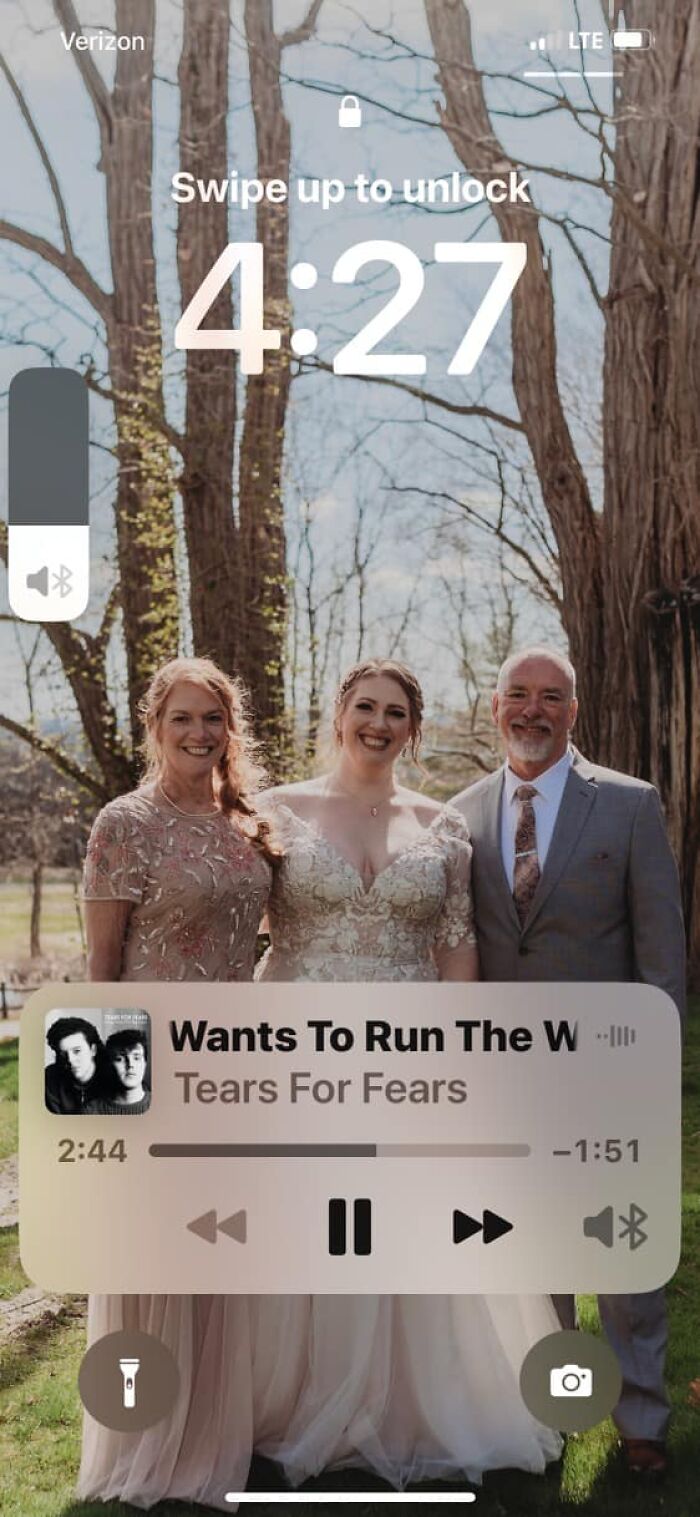The width and height of the screenshot is (700, 1517).
Task: Go back to the previous track
Action: 217,1226
